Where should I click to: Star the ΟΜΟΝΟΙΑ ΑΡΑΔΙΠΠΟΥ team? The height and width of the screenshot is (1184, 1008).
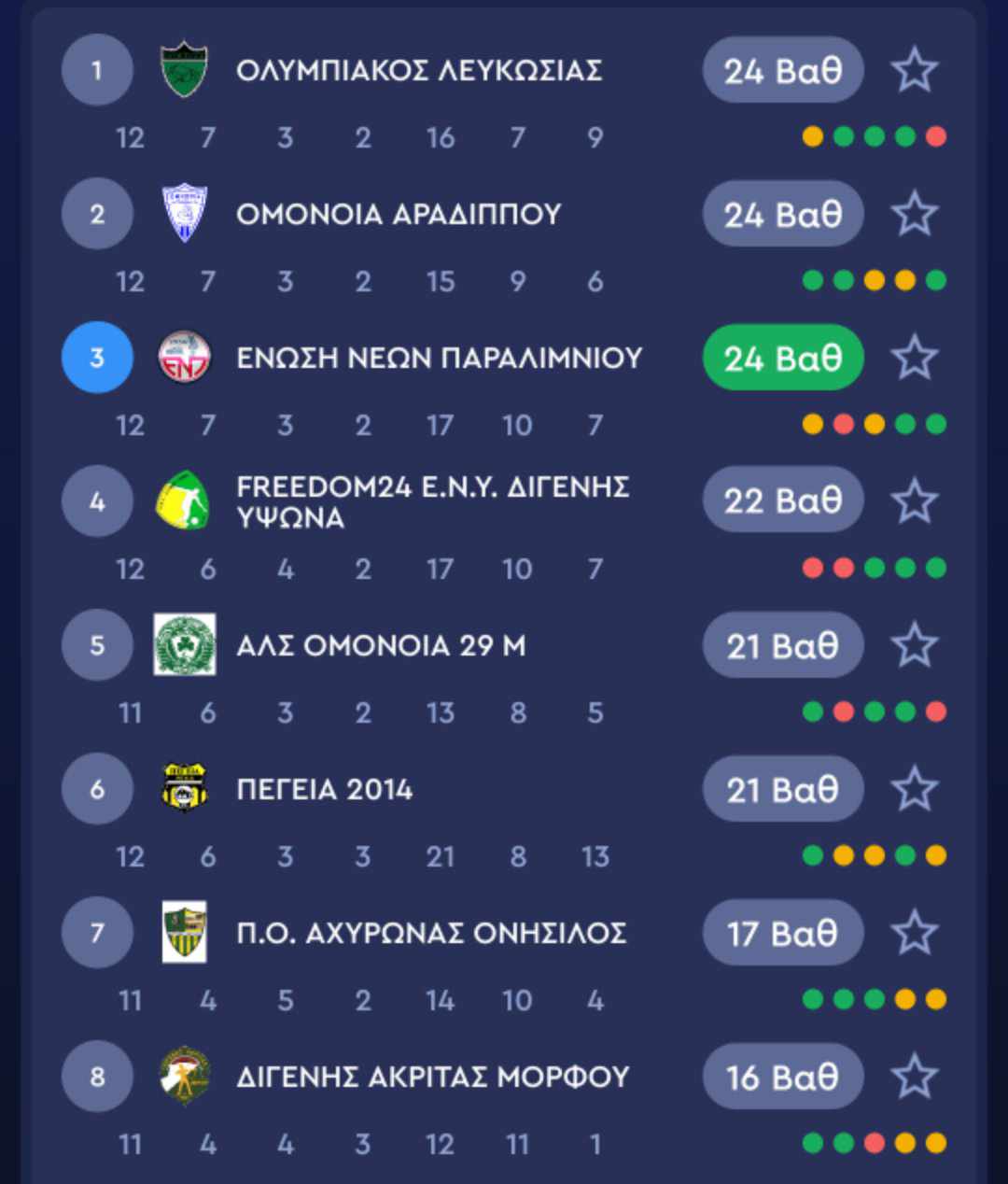pyautogui.click(x=914, y=214)
